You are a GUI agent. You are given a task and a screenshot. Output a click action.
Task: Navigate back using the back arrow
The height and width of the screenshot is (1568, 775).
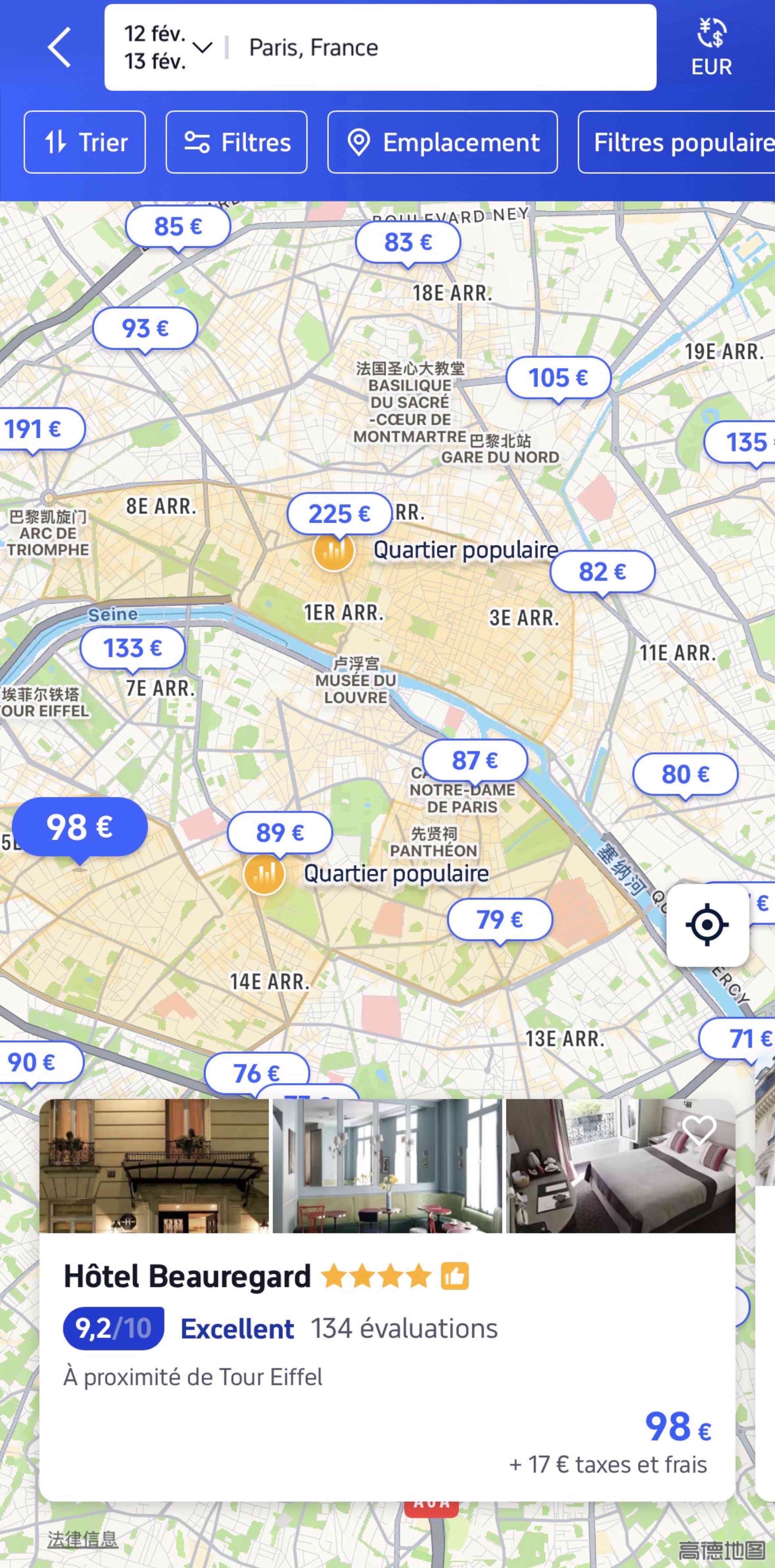tap(58, 47)
